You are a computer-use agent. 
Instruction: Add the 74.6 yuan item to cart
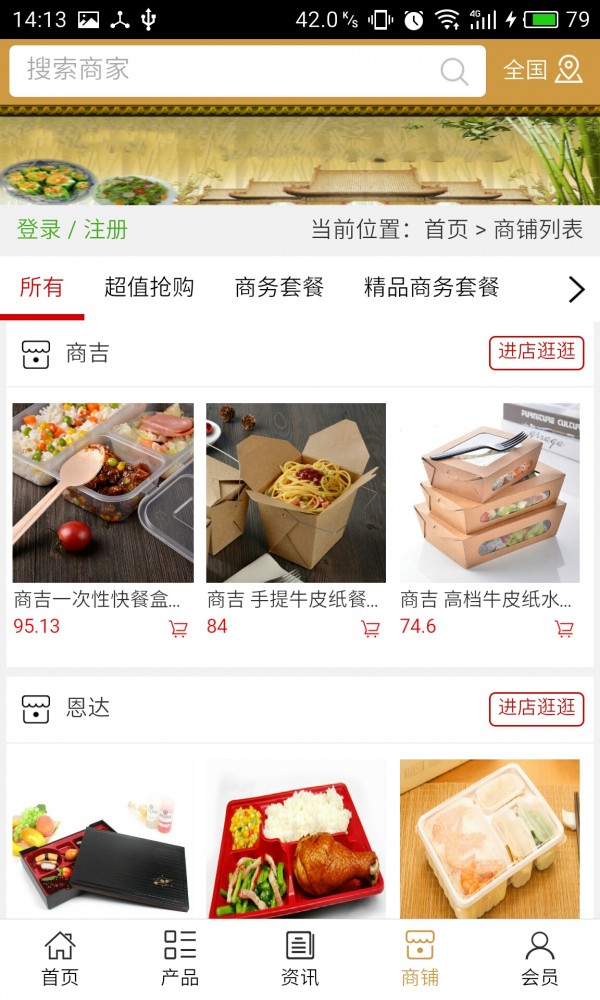coord(564,628)
